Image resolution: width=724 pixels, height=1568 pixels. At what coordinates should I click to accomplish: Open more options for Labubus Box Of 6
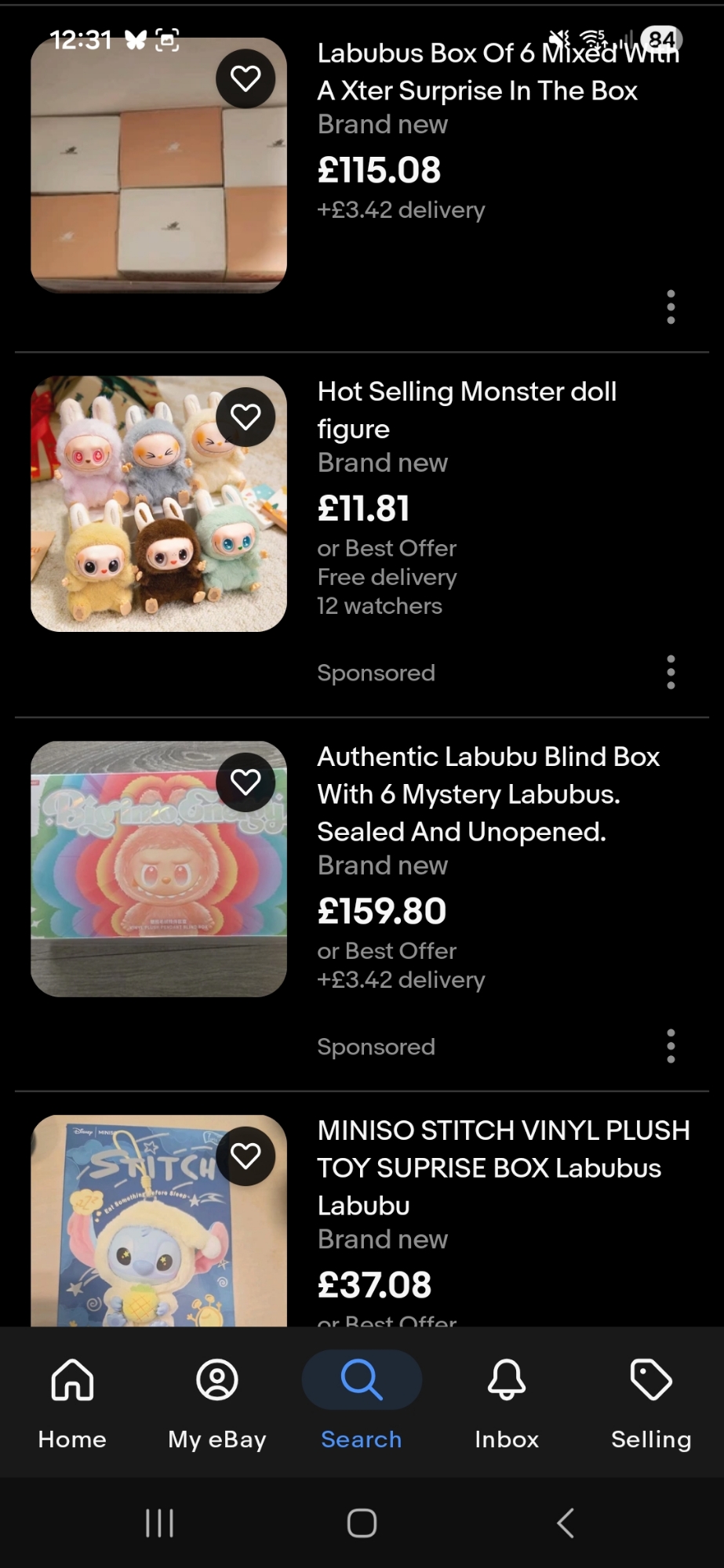[671, 307]
